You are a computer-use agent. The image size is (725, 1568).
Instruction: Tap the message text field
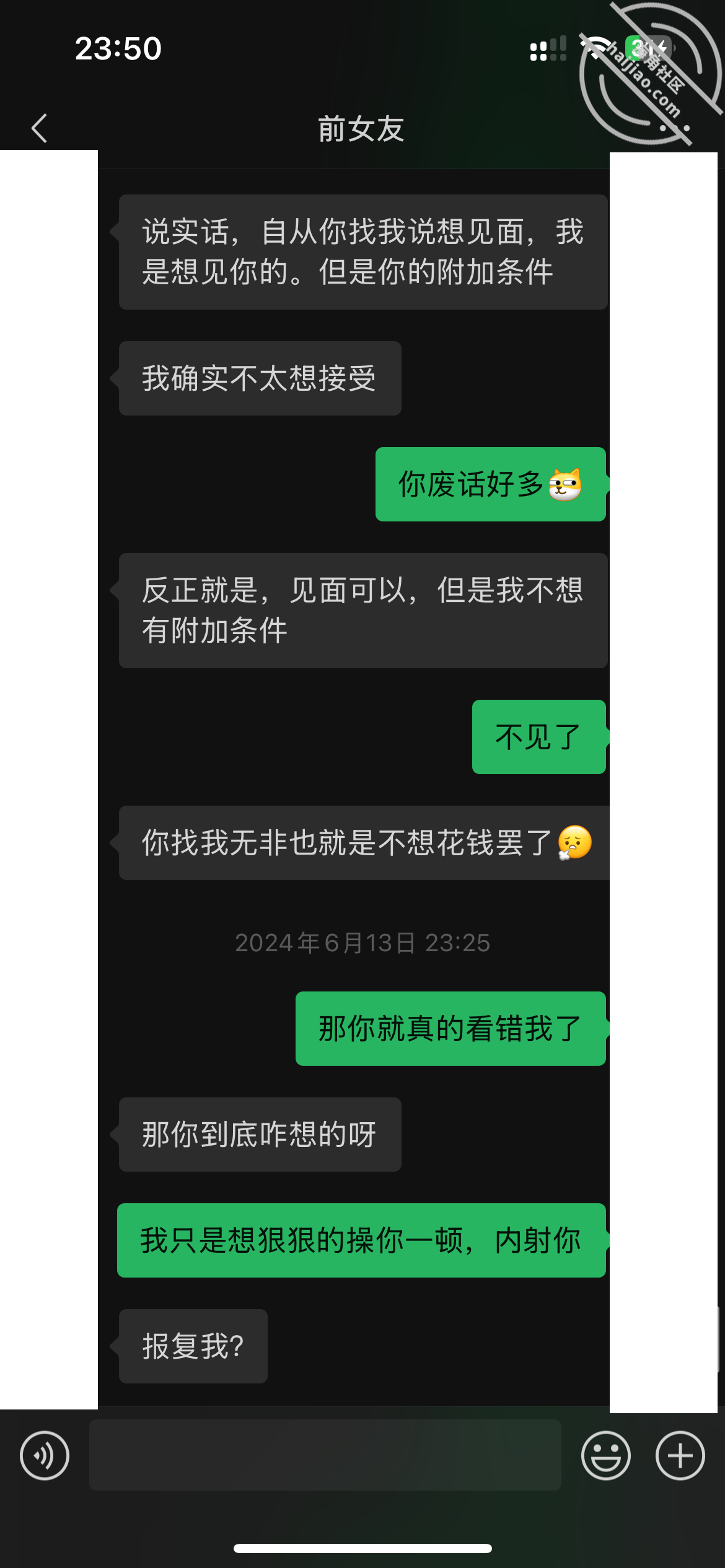325,1455
